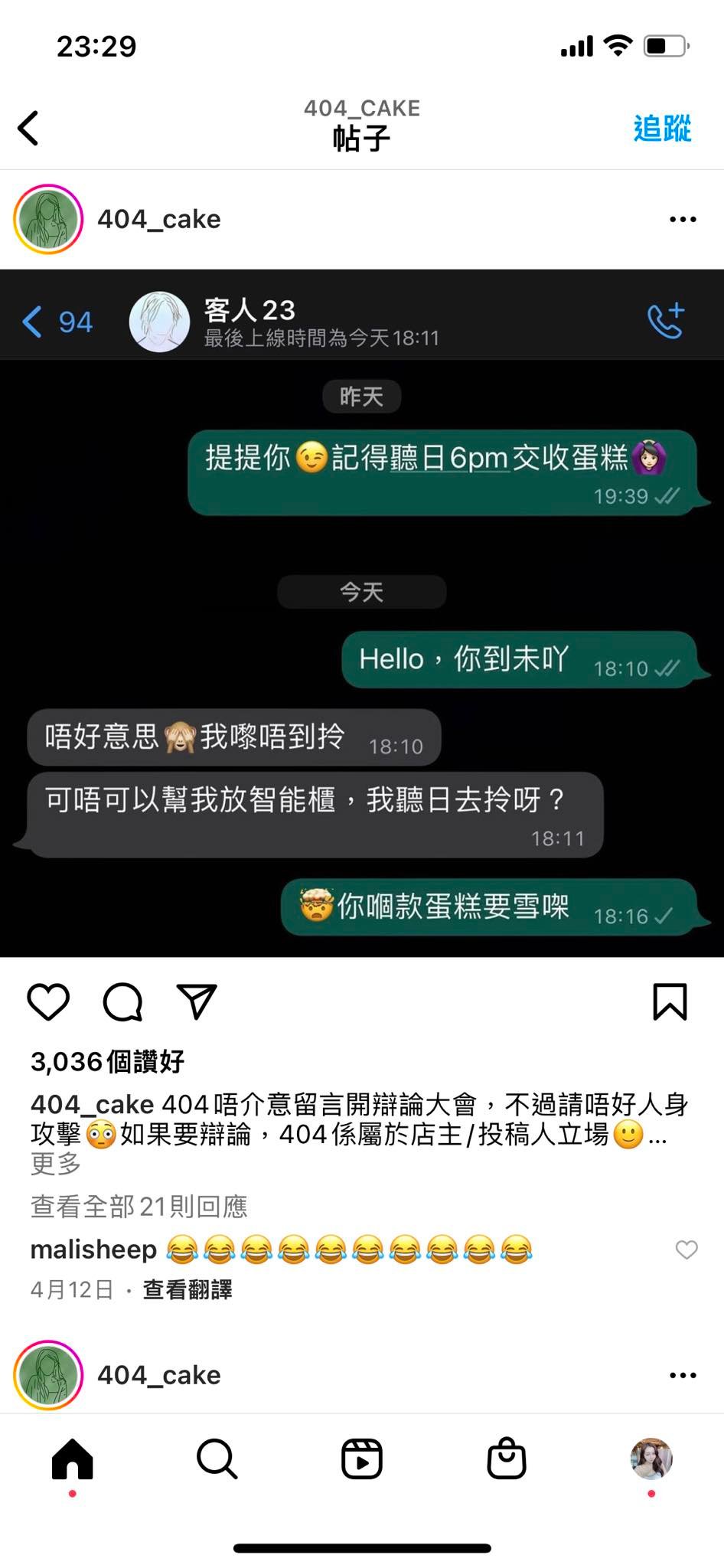
Task: Go back using the top-left arrow
Action: (x=29, y=128)
